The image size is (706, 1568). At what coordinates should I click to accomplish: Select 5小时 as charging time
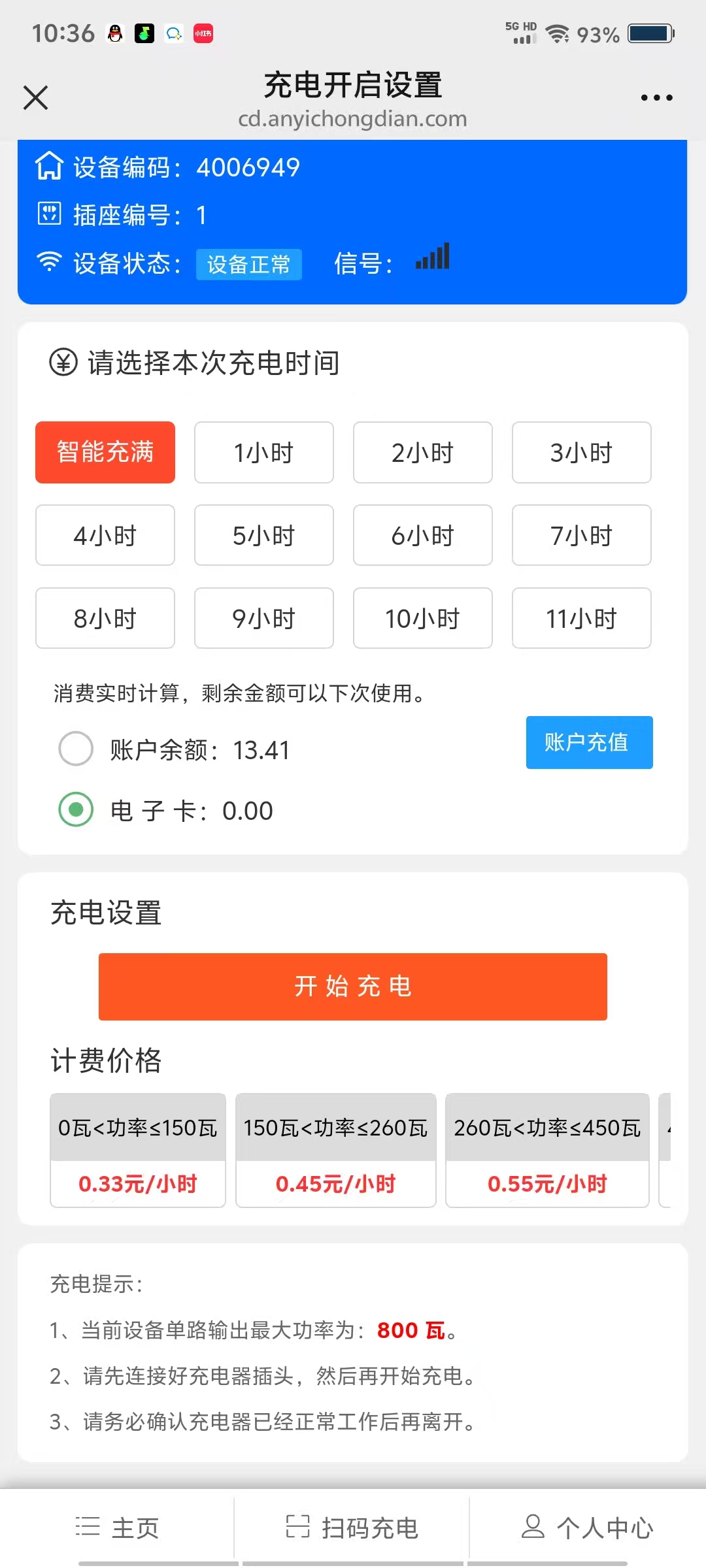264,535
